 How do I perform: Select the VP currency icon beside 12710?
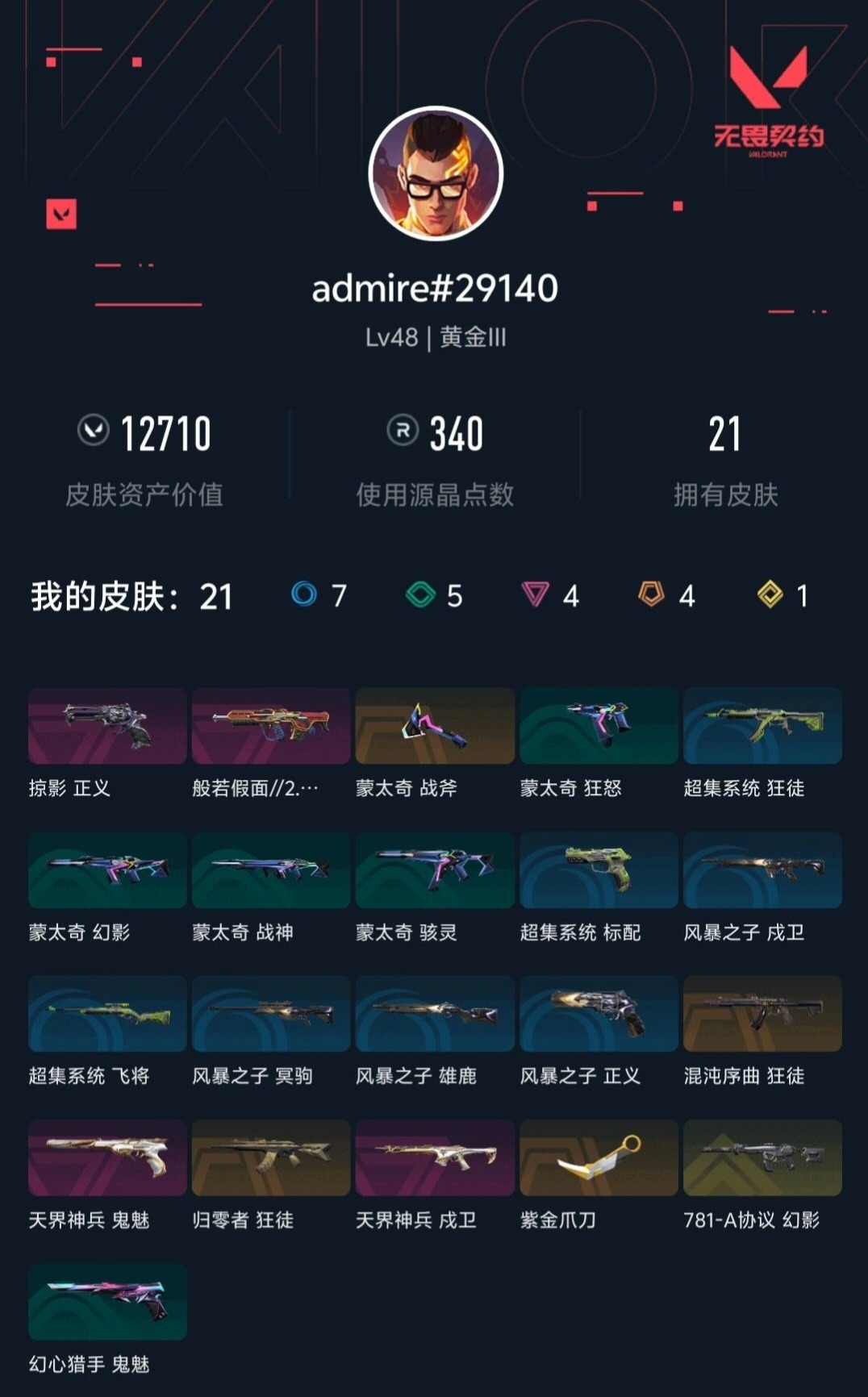coord(94,432)
